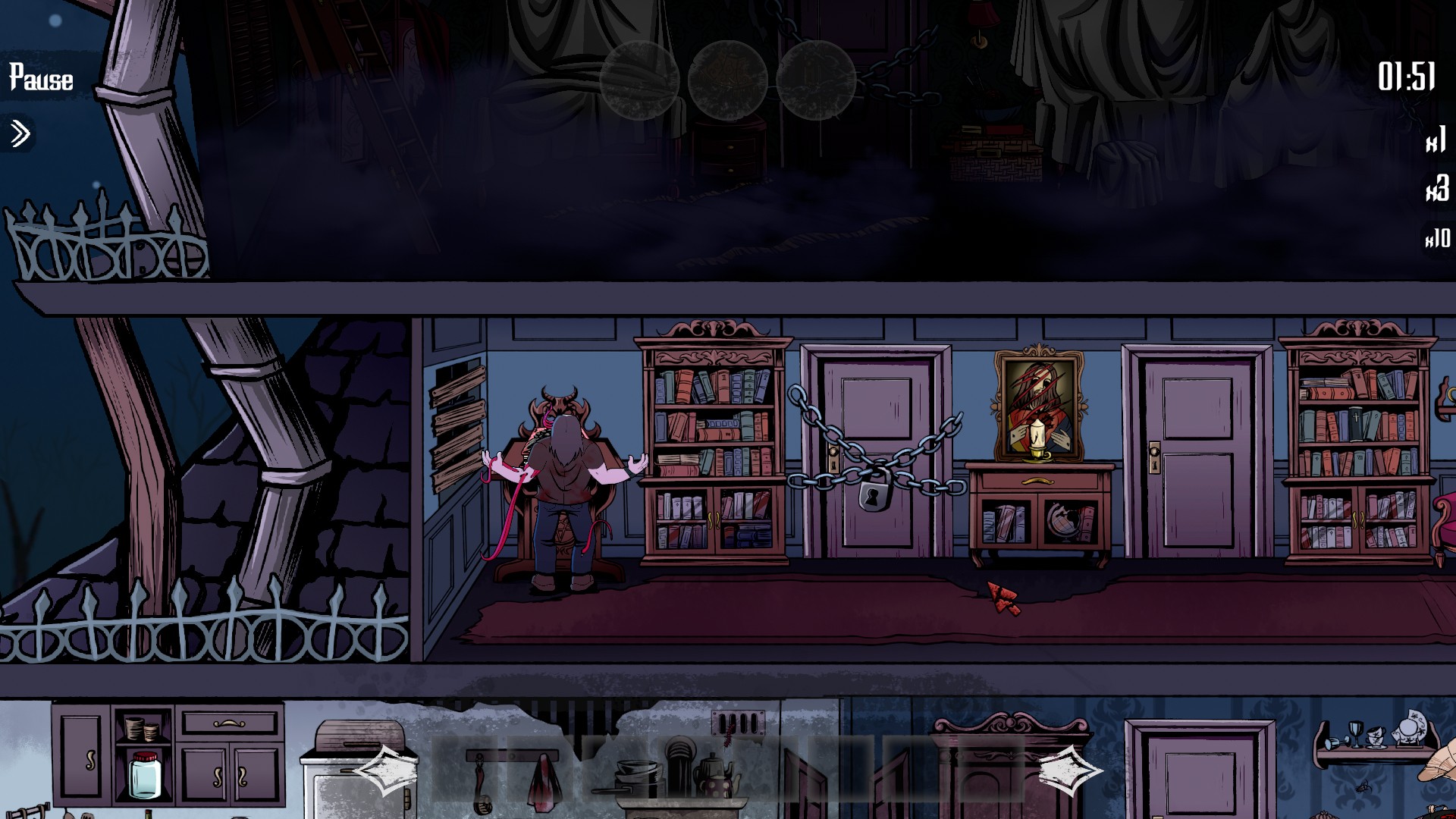Viewport: 1456px width, 819px height.
Task: Expand the double-chevron side panel
Action: 20,134
